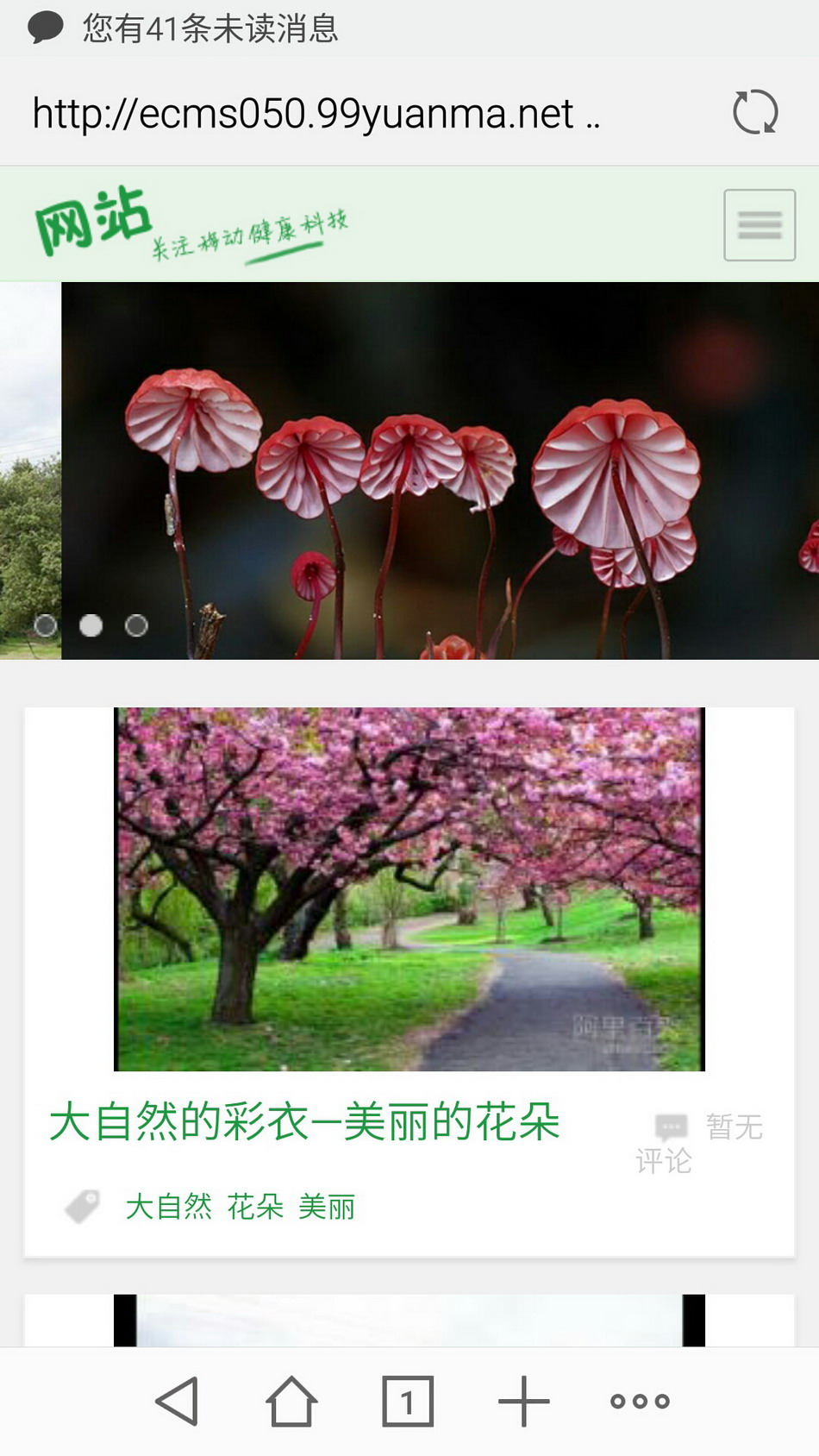The width and height of the screenshot is (819, 1456).
Task: Add a new tab with the plus button
Action: (x=523, y=1401)
